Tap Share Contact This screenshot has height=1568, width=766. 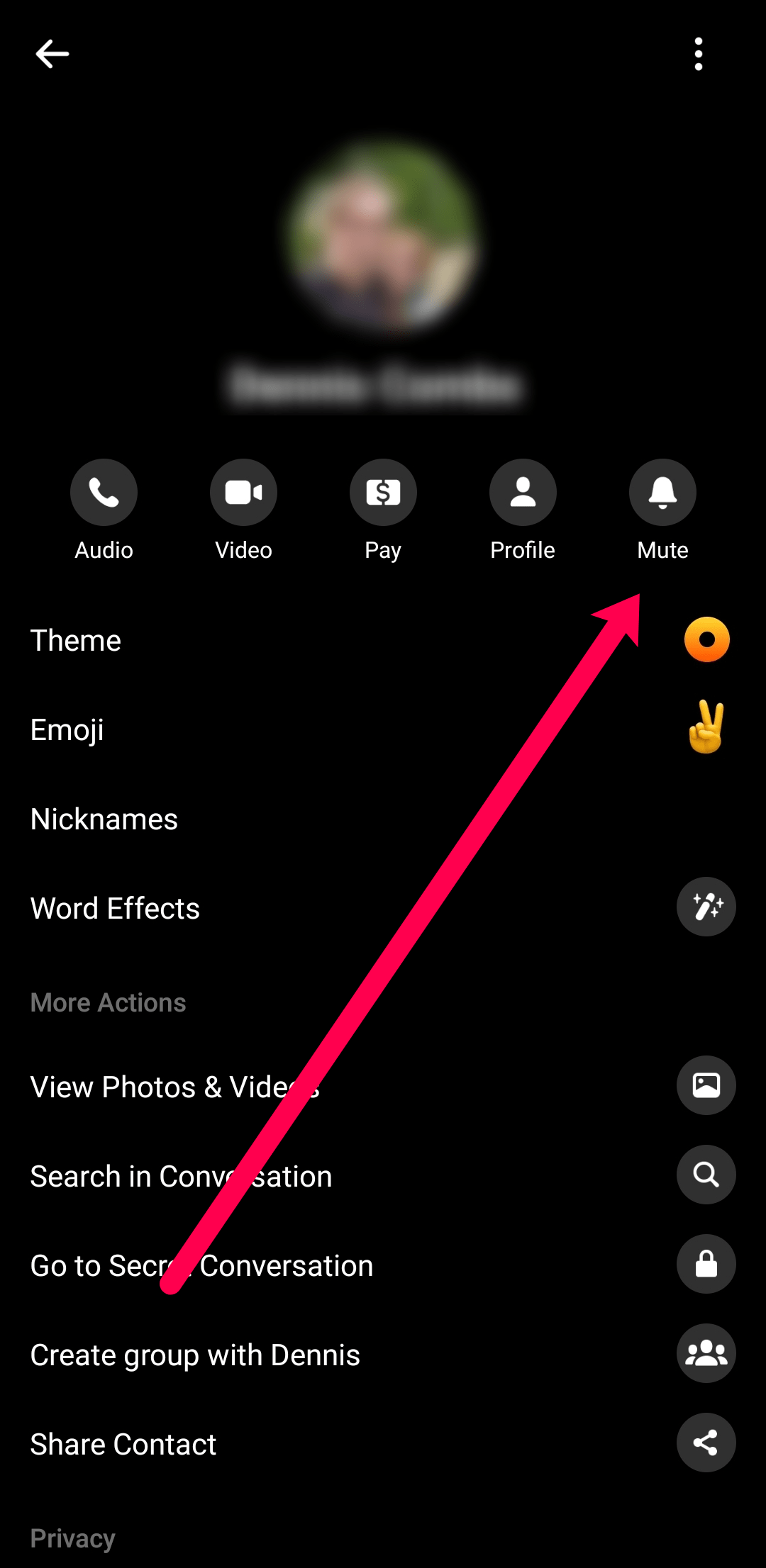tap(123, 1445)
